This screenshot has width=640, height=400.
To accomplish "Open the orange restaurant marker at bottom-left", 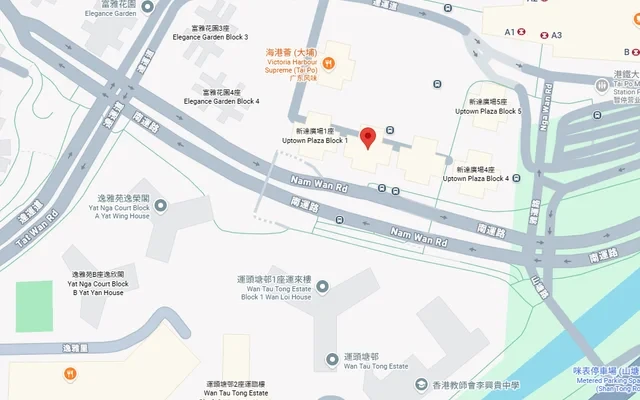I will click(69, 374).
